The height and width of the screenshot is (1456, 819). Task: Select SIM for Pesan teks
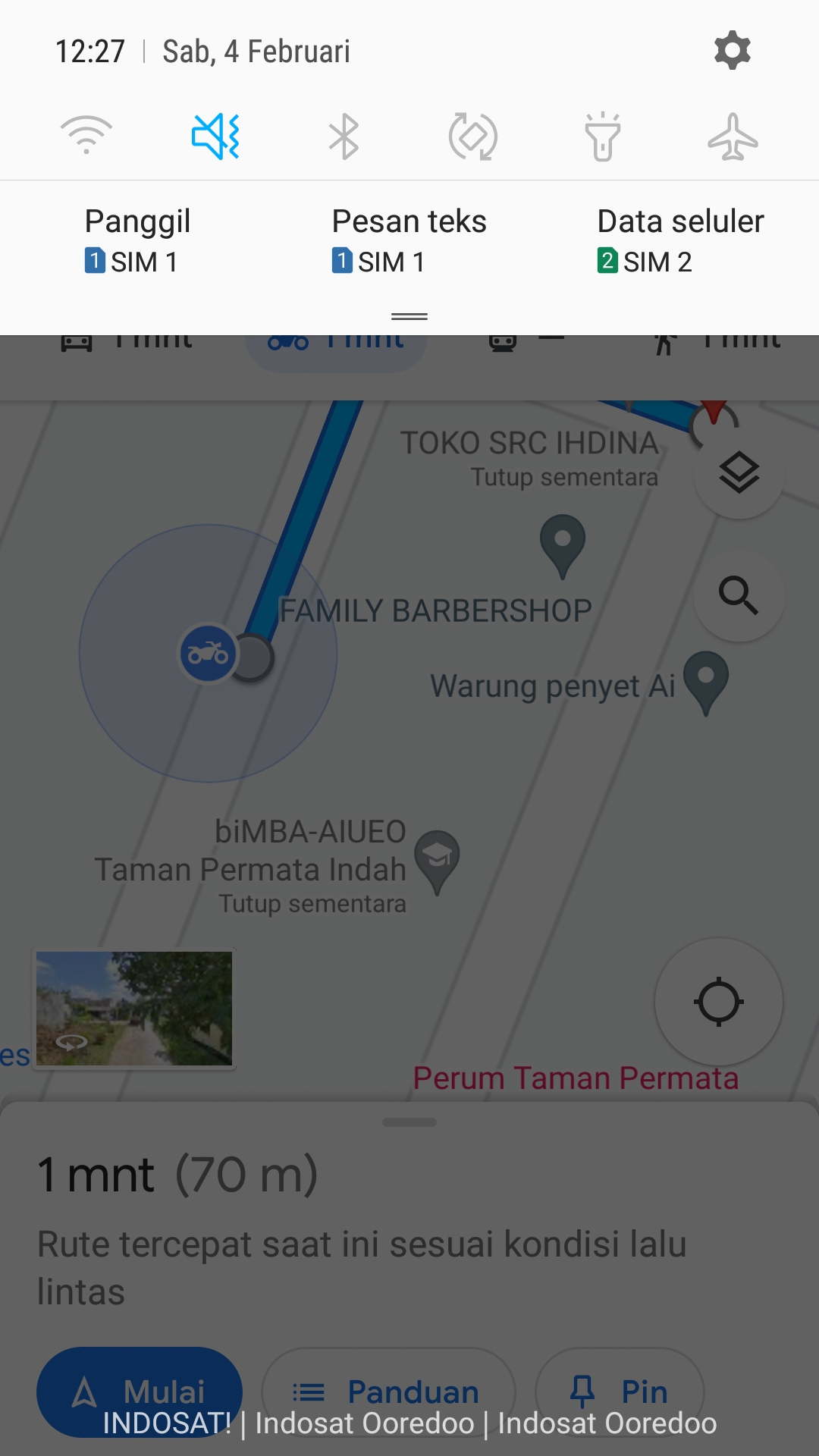[409, 241]
